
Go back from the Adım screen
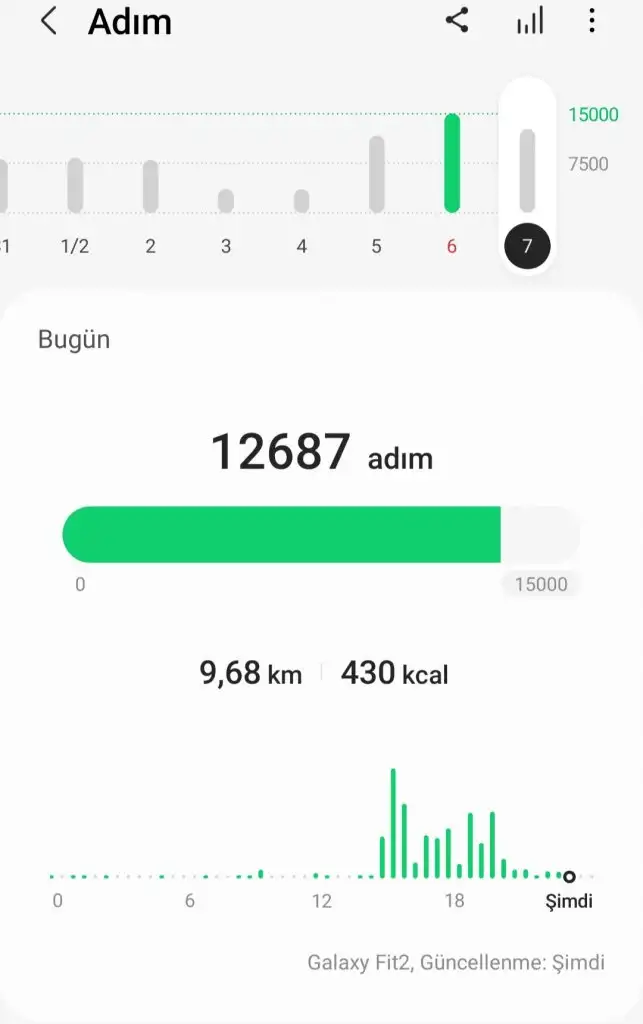[x=48, y=21]
